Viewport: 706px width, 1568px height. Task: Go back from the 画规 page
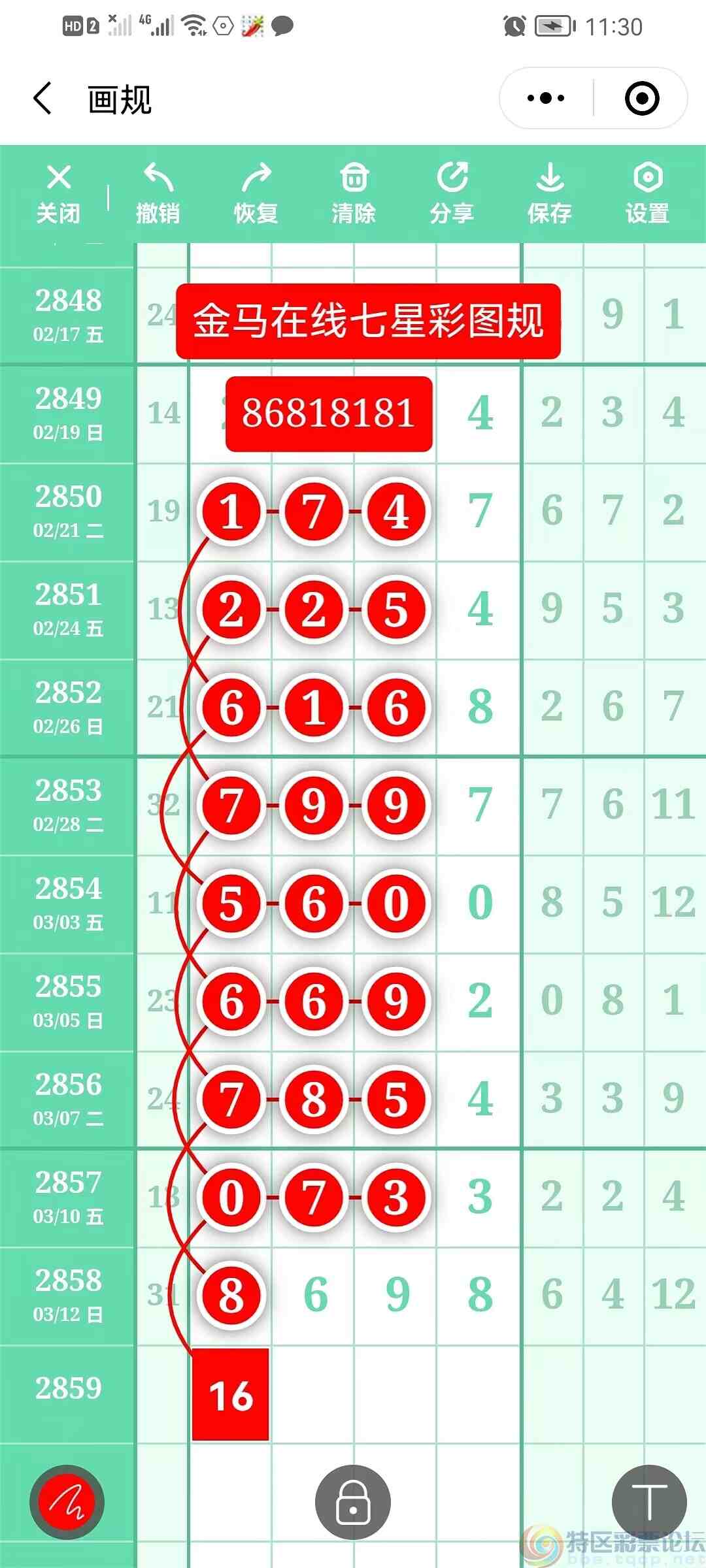[43, 99]
